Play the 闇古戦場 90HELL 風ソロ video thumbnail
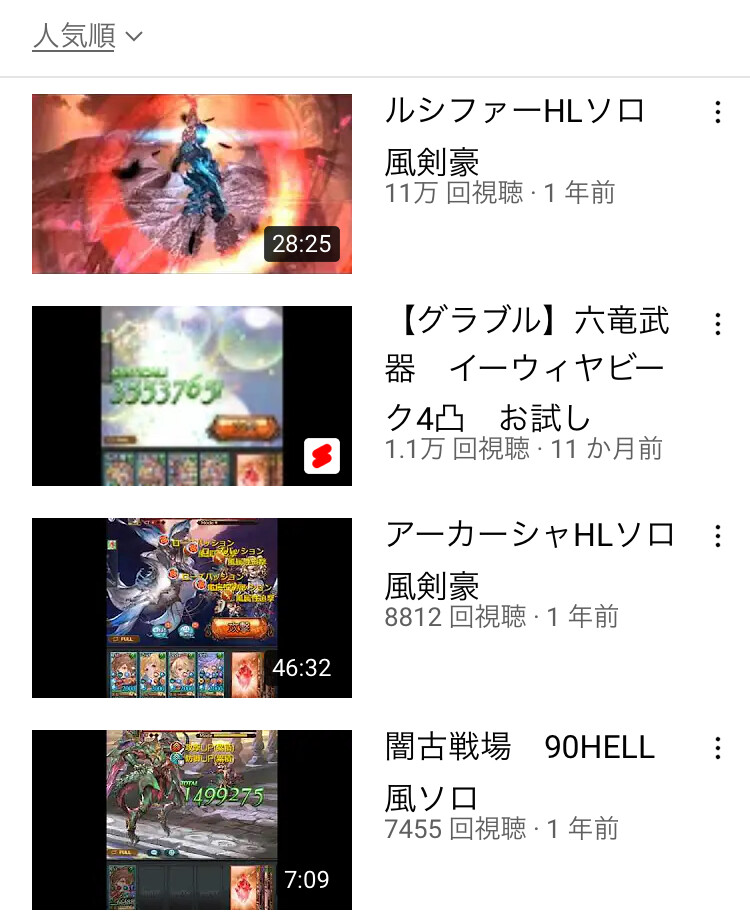750x920 pixels. pos(192,820)
